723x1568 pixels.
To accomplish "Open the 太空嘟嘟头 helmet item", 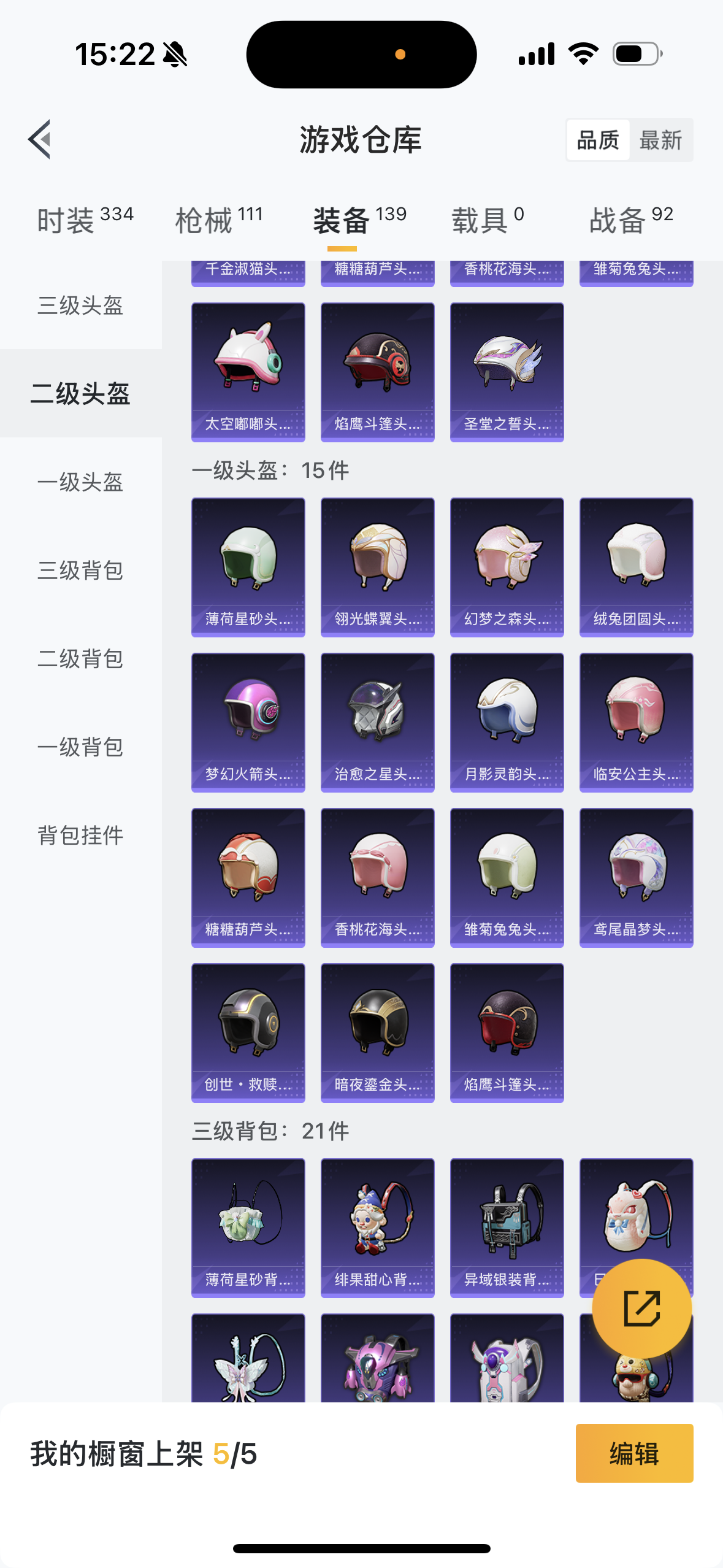I will (248, 372).
